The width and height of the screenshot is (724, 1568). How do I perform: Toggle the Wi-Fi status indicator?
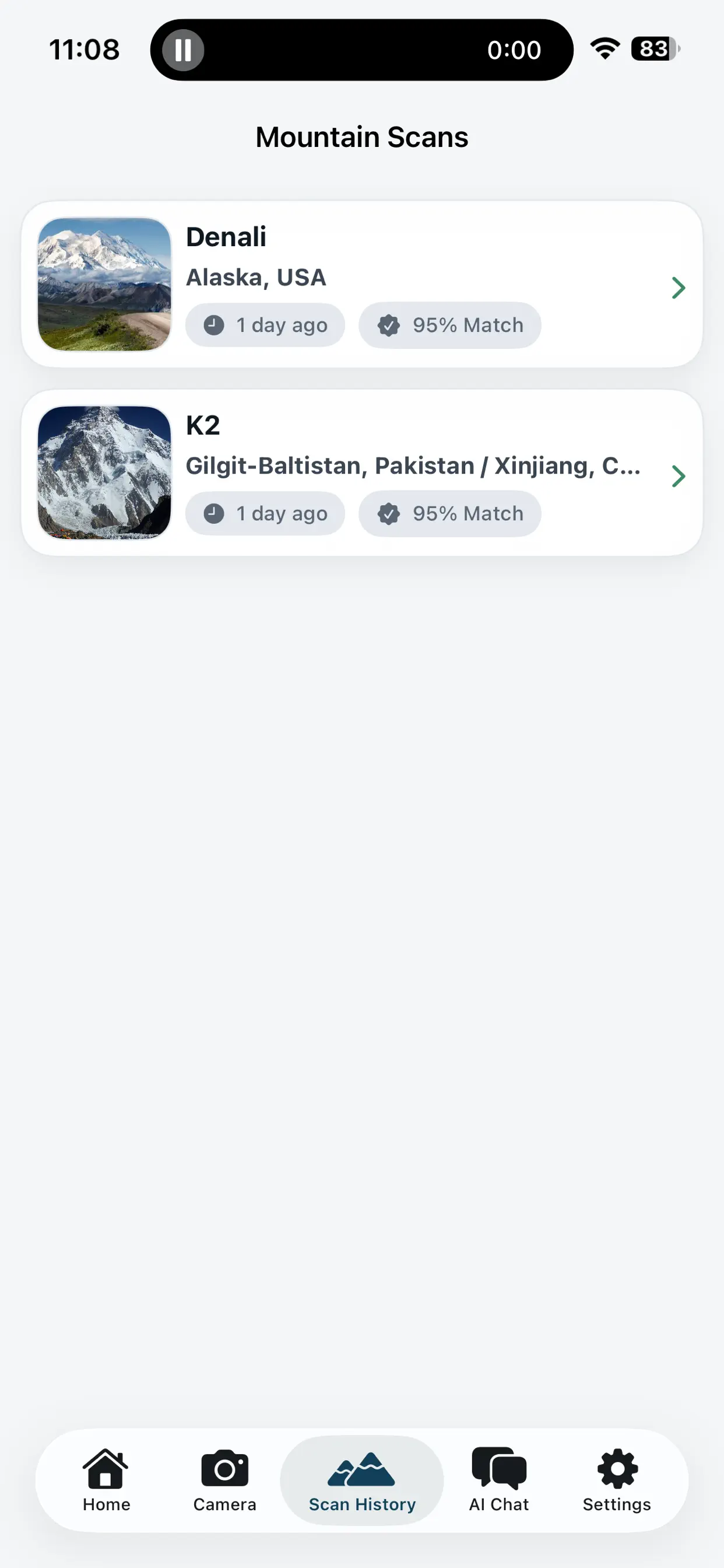click(x=604, y=50)
